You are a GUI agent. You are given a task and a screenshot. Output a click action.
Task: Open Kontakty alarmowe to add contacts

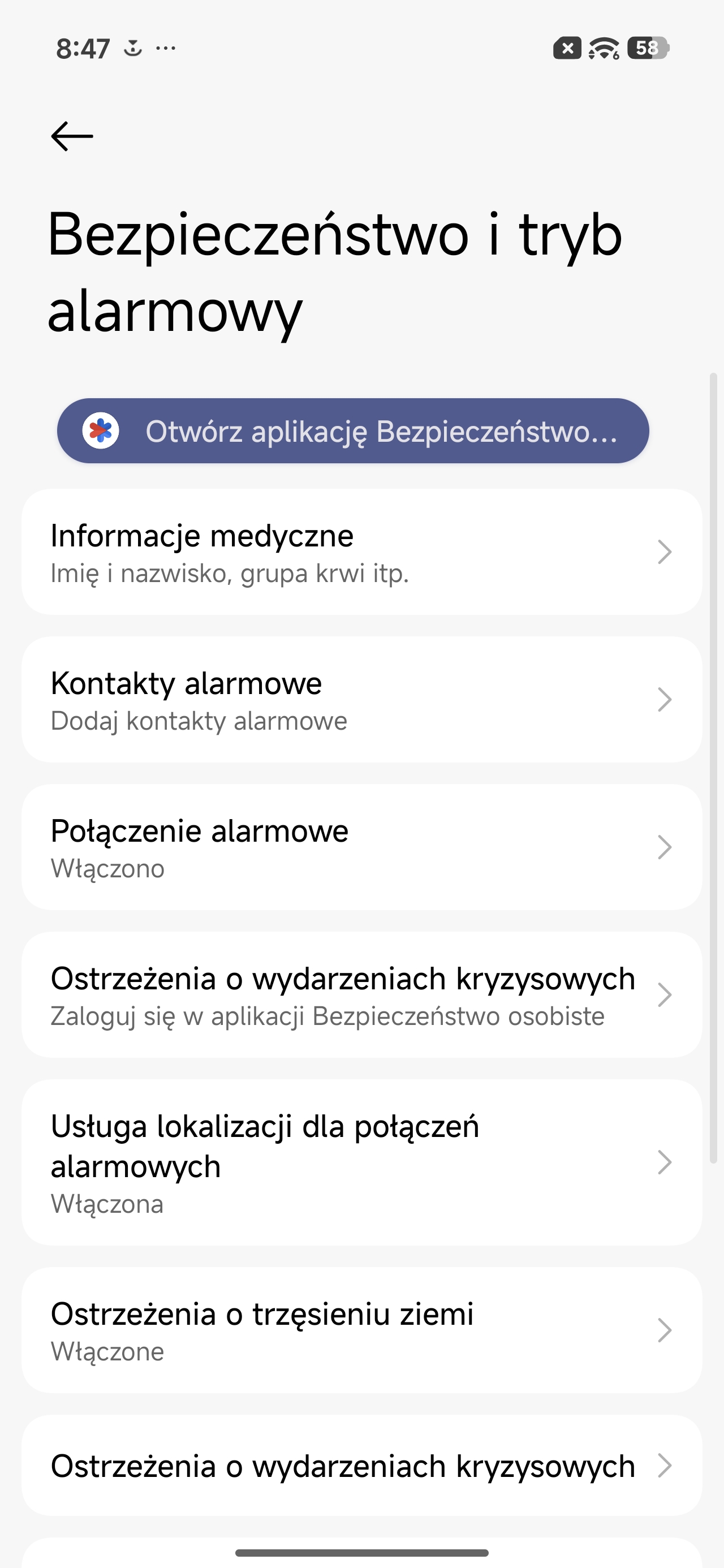361,699
